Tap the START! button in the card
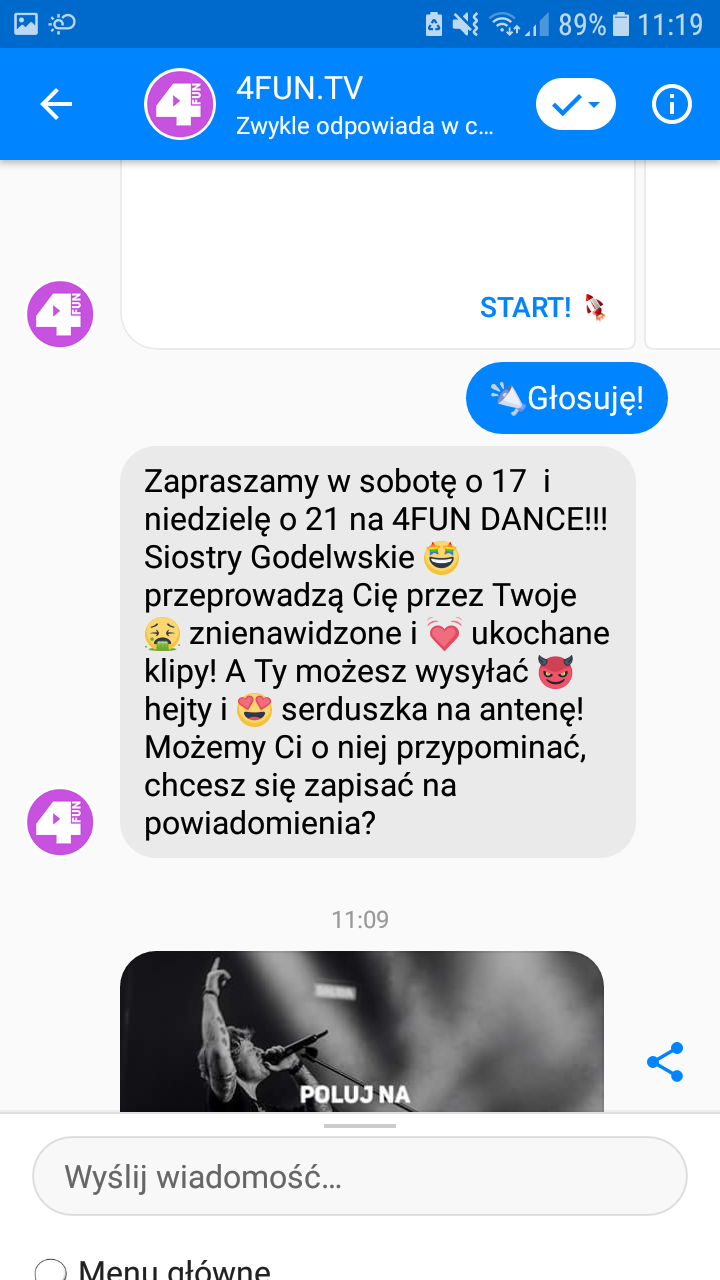720x1280 pixels. tap(542, 308)
